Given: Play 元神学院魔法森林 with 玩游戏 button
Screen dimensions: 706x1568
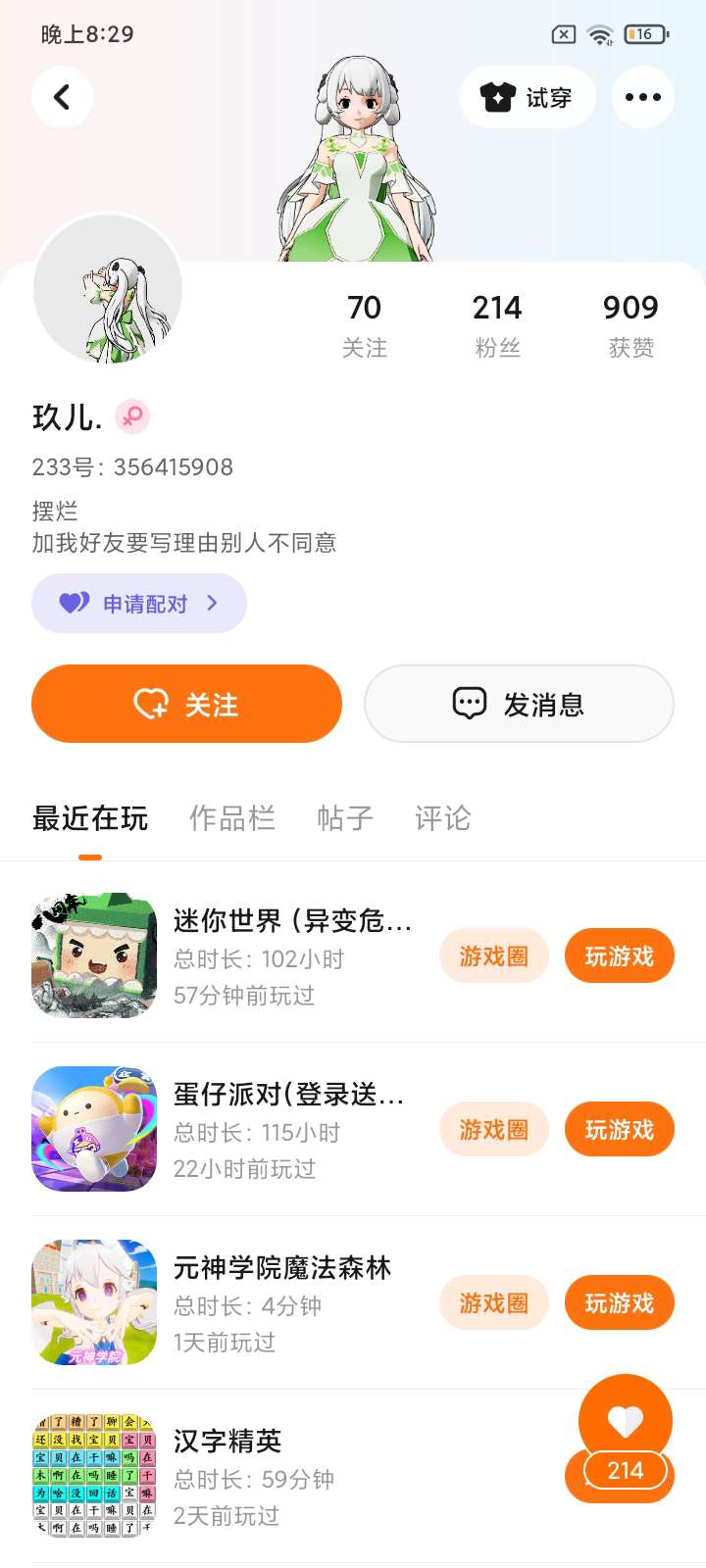Looking at the screenshot, I should pyautogui.click(x=619, y=1303).
